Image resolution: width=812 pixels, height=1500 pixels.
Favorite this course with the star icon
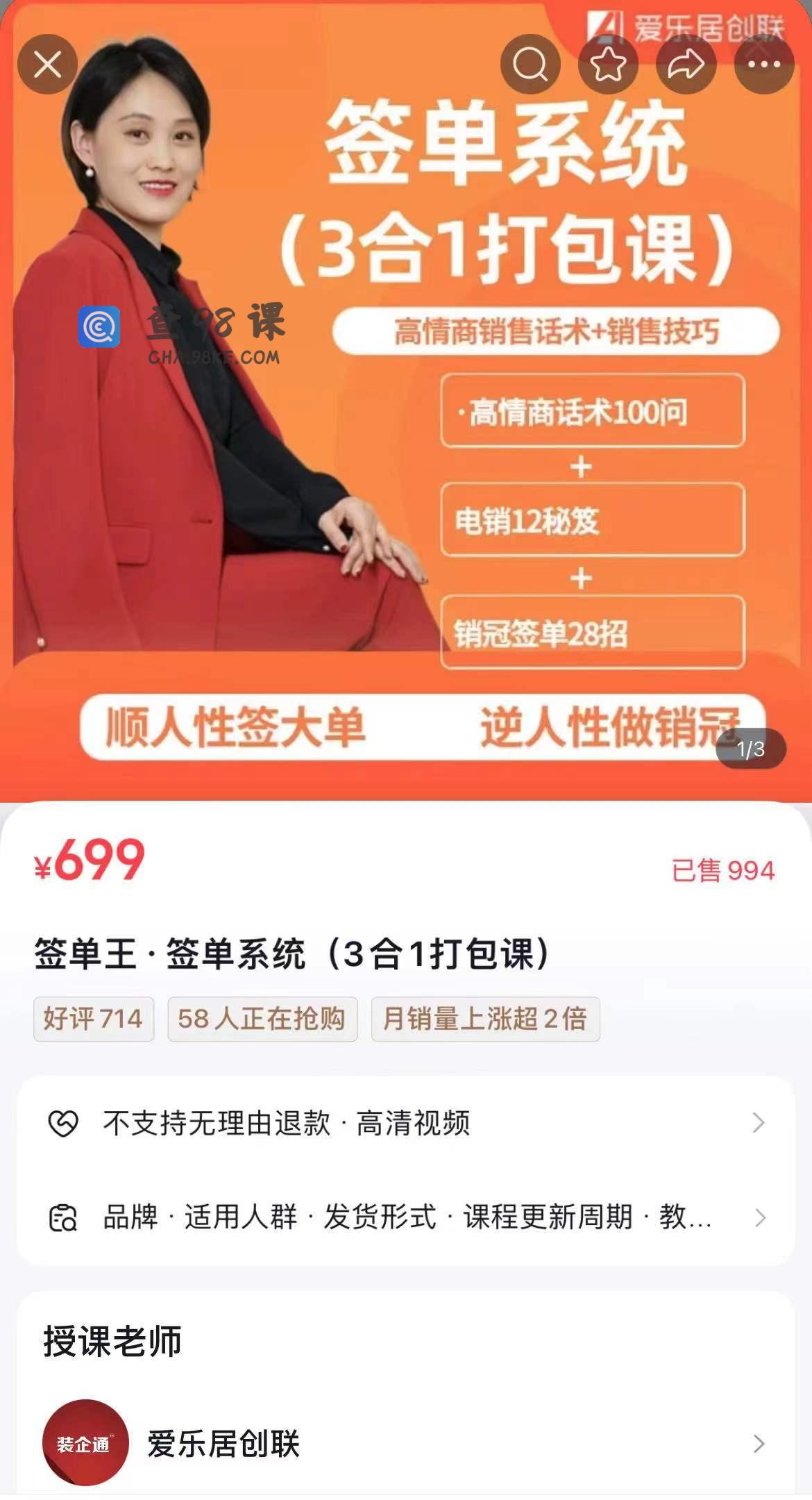(608, 65)
